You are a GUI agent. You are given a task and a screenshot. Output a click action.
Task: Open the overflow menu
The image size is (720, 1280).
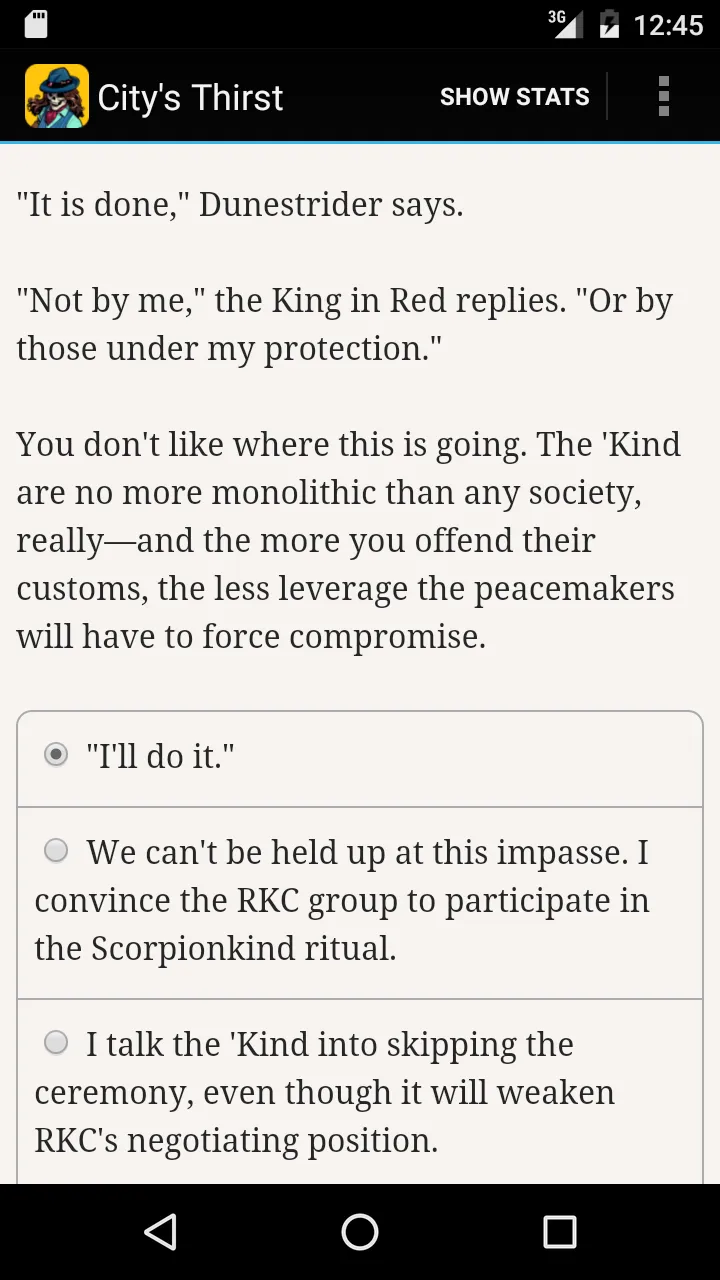click(x=663, y=97)
